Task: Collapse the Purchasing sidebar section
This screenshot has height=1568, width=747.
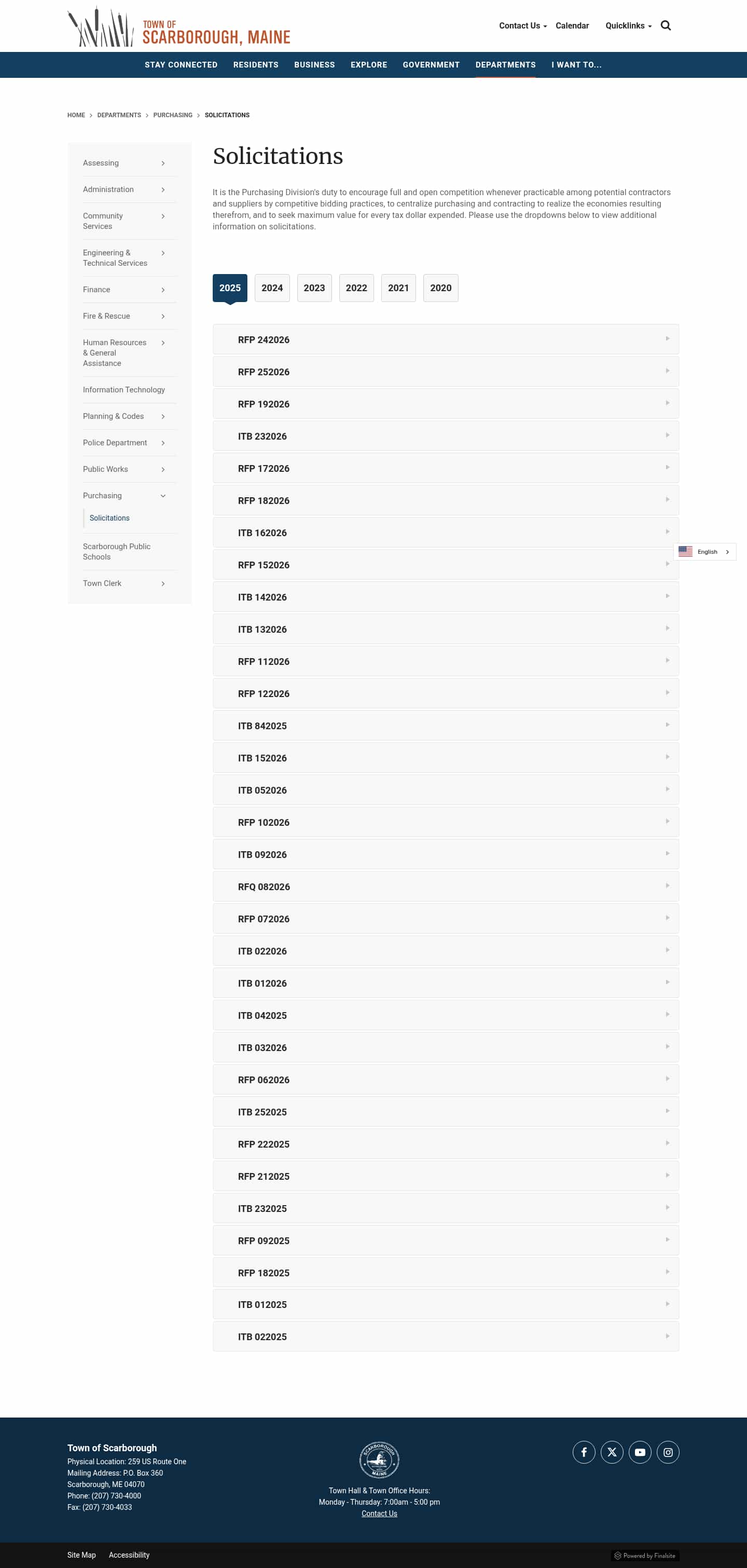Action: point(162,496)
